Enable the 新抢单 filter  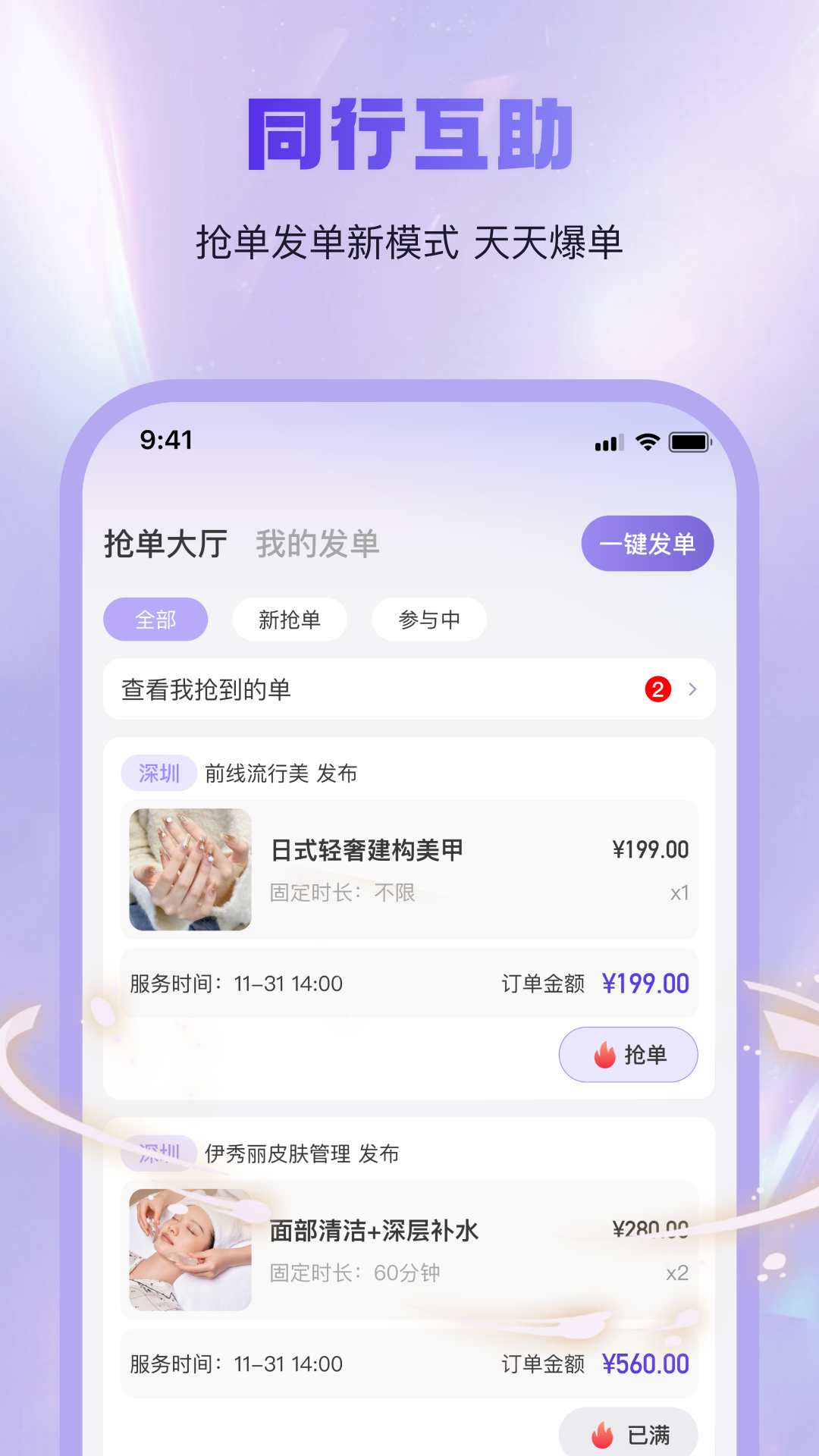pyautogui.click(x=290, y=619)
